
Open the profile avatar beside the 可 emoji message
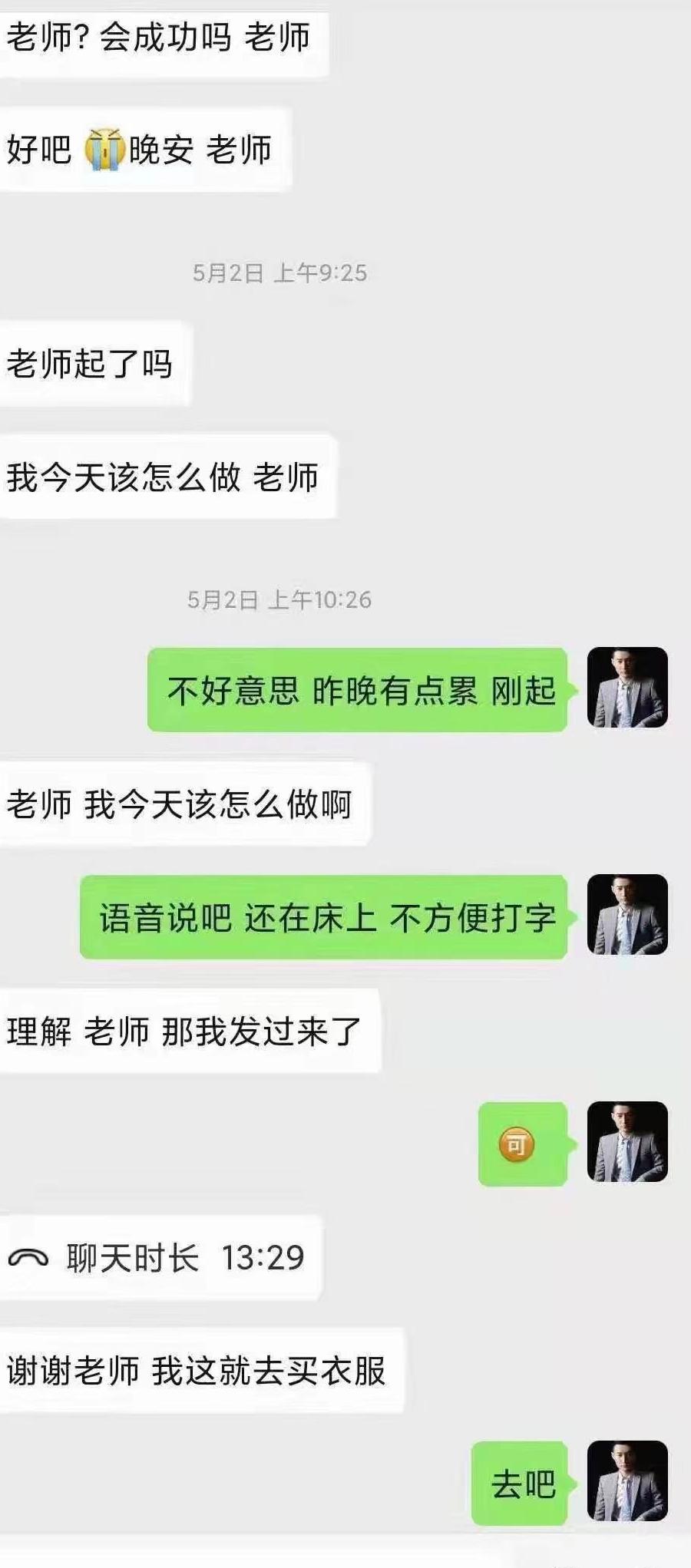[627, 1141]
